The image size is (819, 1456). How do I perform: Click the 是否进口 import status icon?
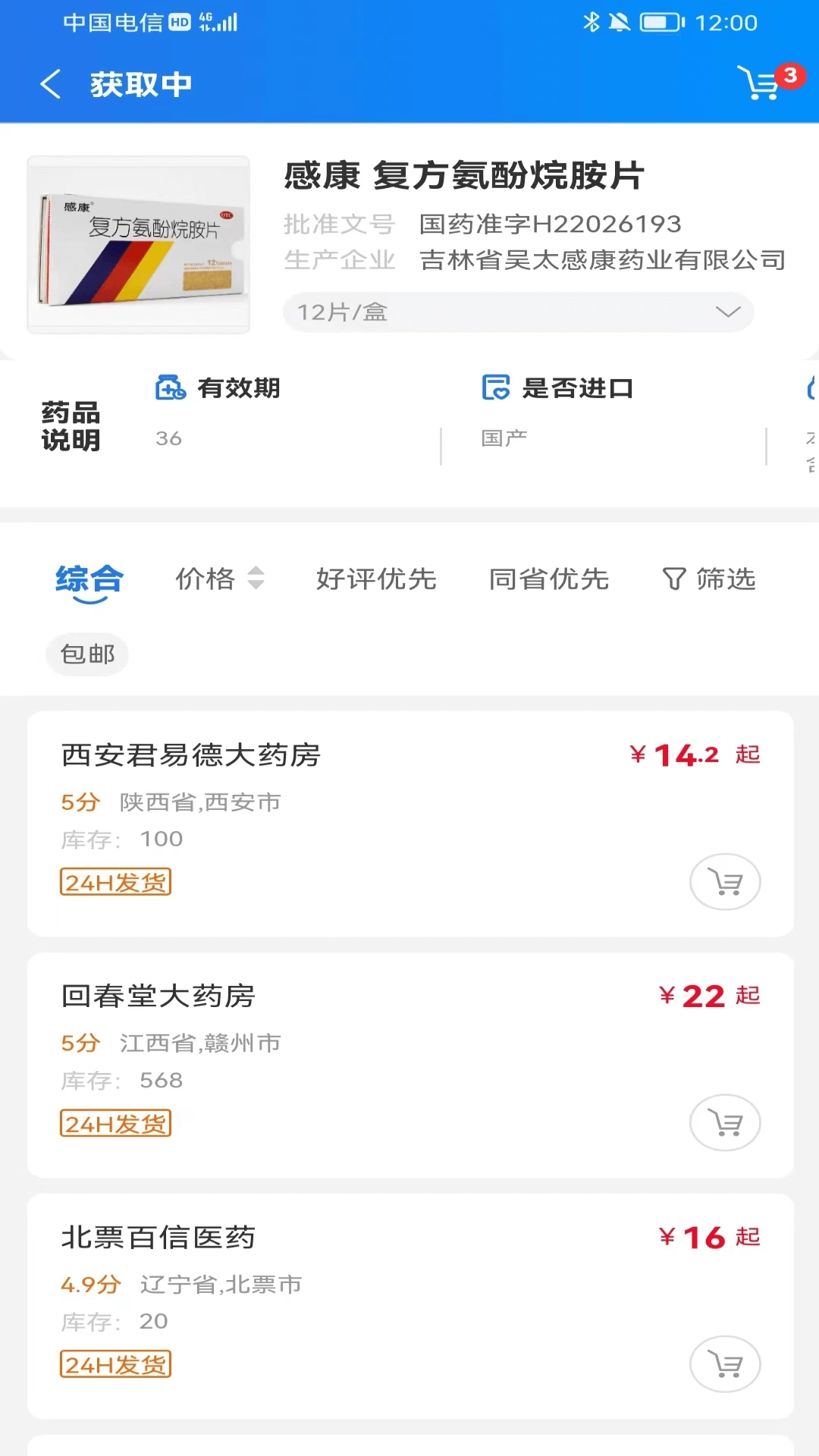pyautogui.click(x=494, y=388)
